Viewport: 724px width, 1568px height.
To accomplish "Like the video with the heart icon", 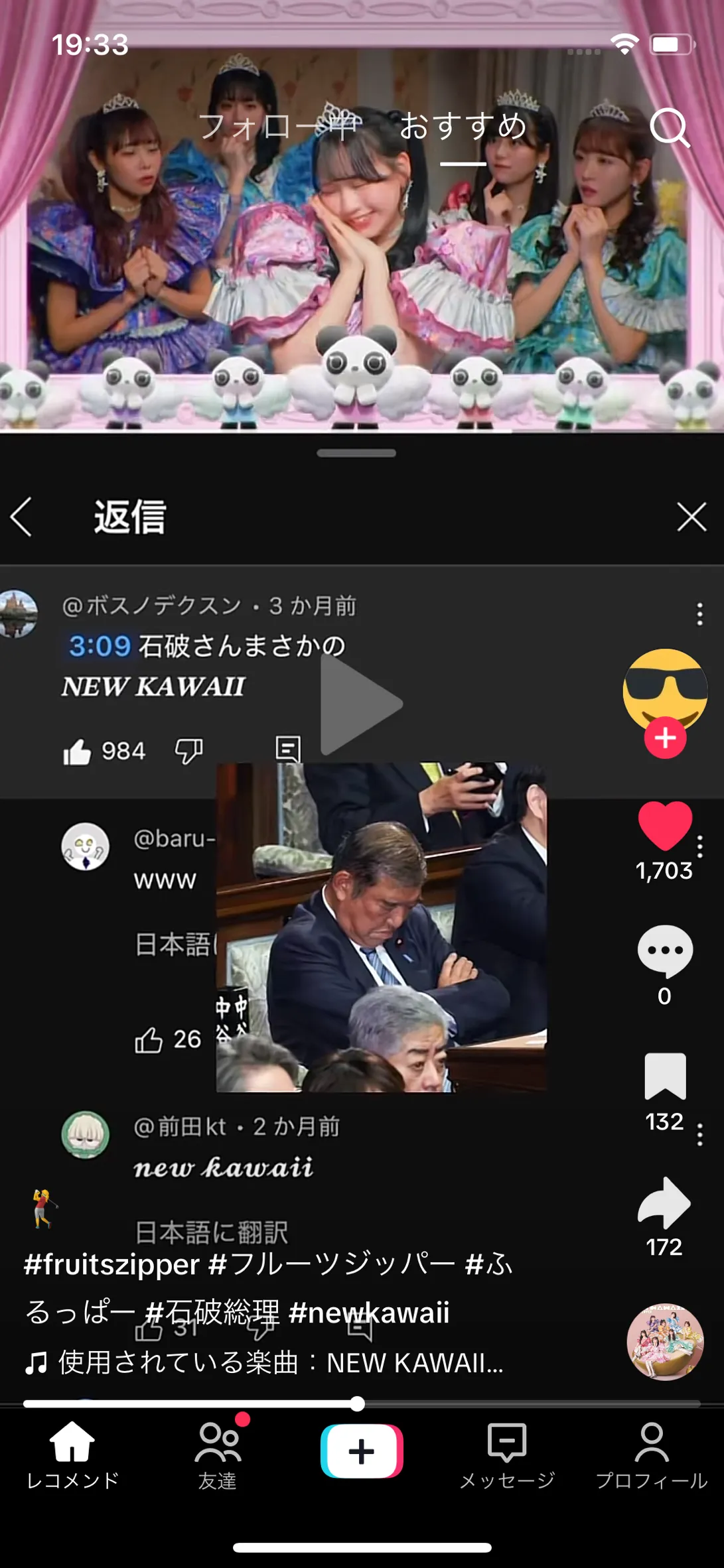I will click(x=665, y=825).
